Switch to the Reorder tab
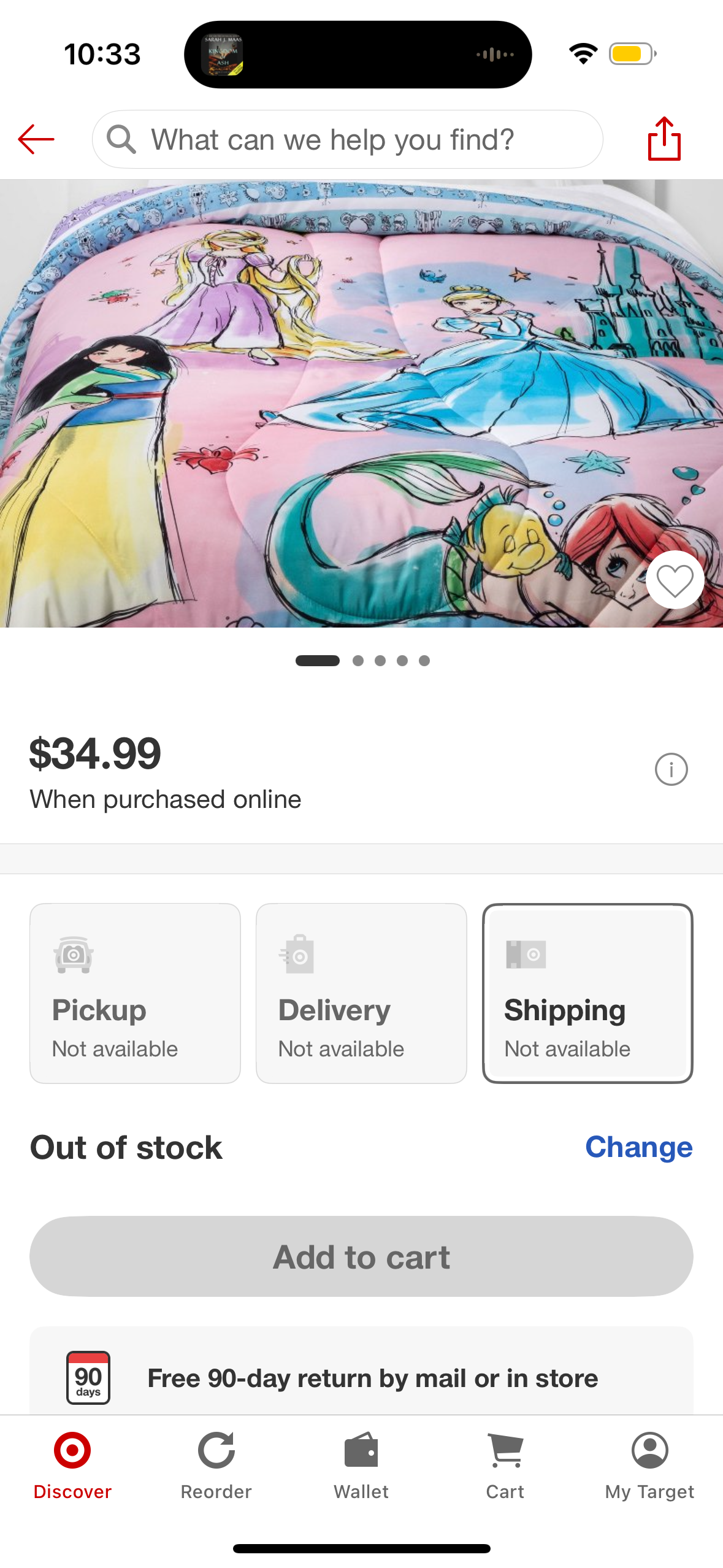This screenshot has height=1568, width=723. click(216, 1465)
